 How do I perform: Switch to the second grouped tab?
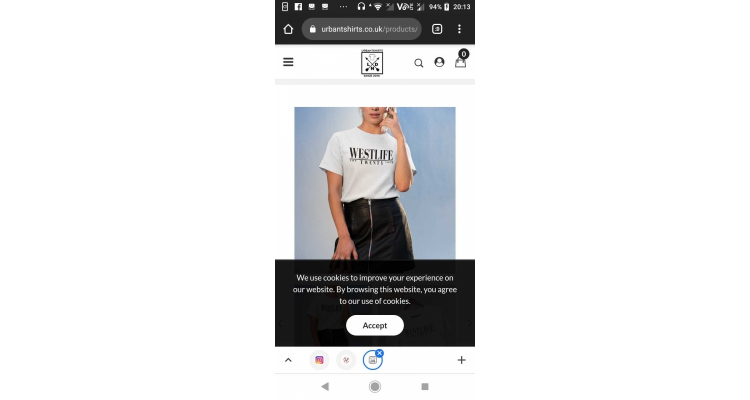[x=346, y=360]
